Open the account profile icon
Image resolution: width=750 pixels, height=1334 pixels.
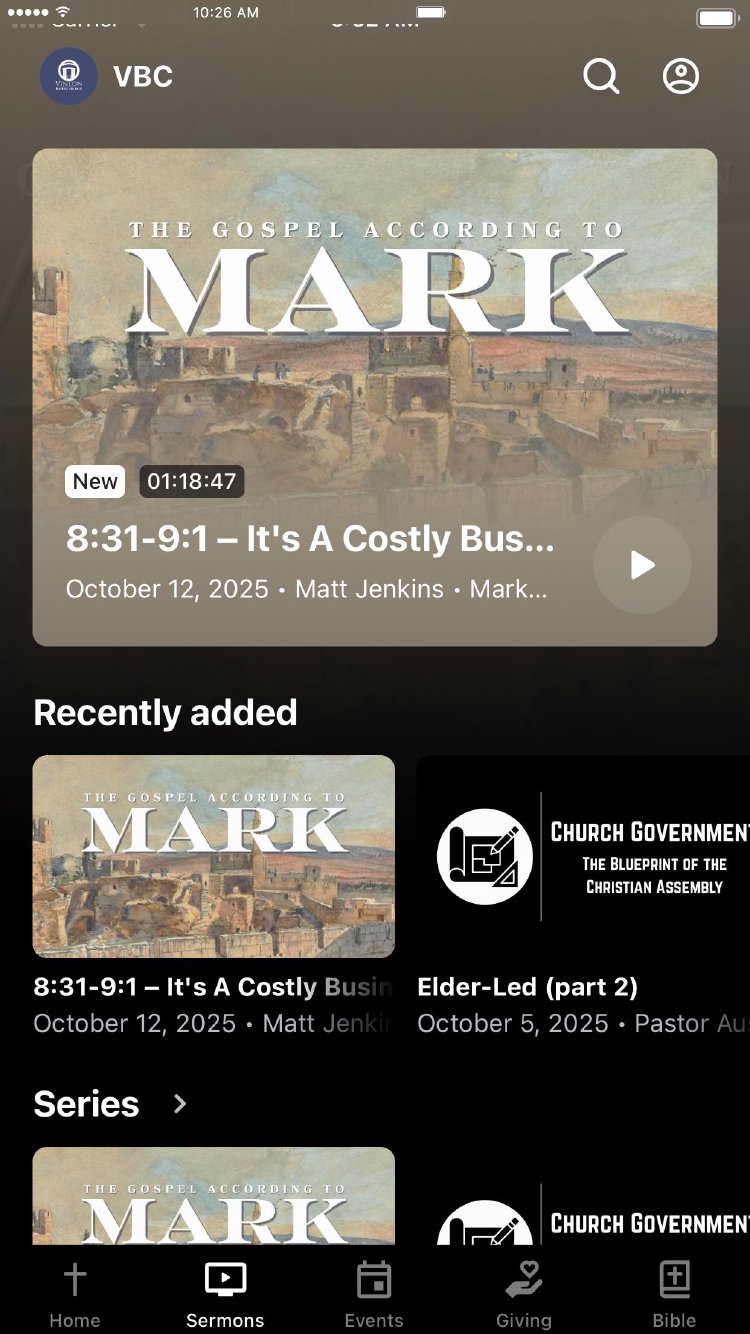tap(681, 76)
